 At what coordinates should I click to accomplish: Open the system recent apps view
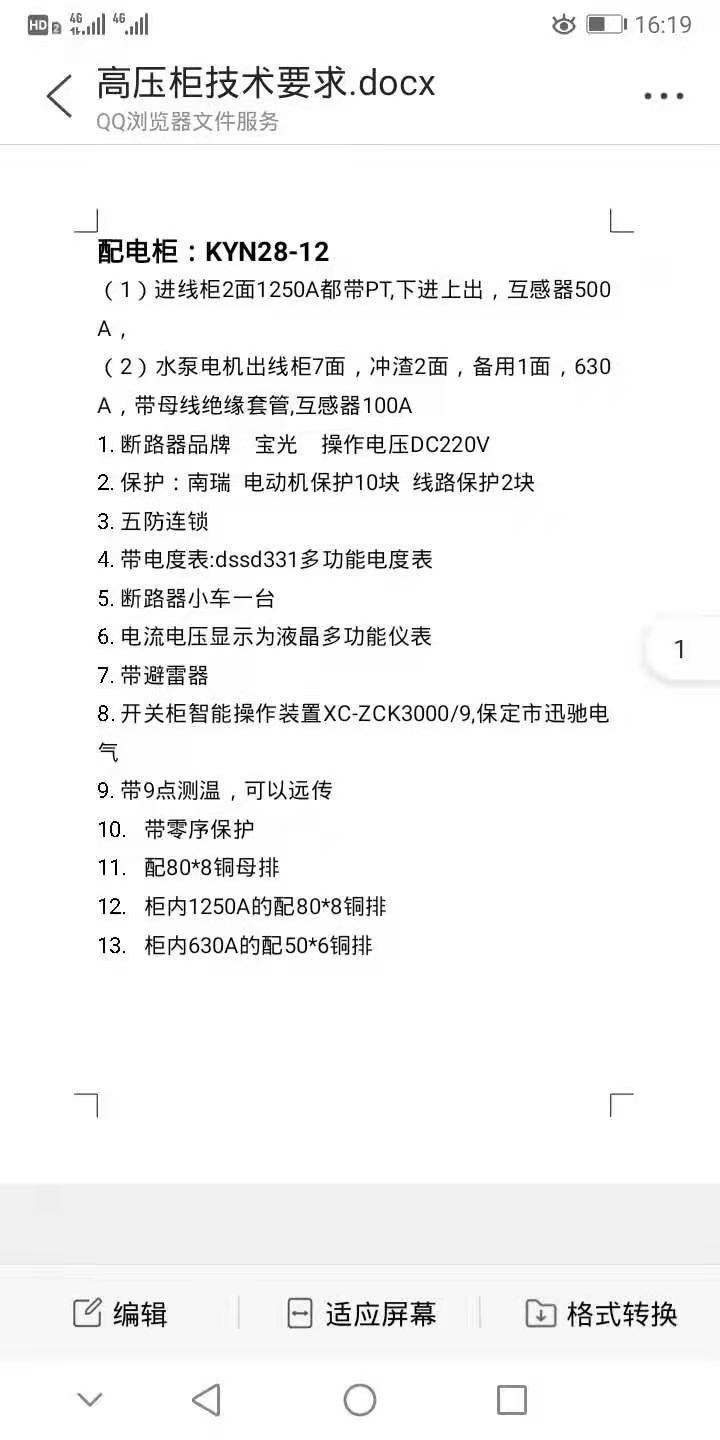pos(511,1400)
